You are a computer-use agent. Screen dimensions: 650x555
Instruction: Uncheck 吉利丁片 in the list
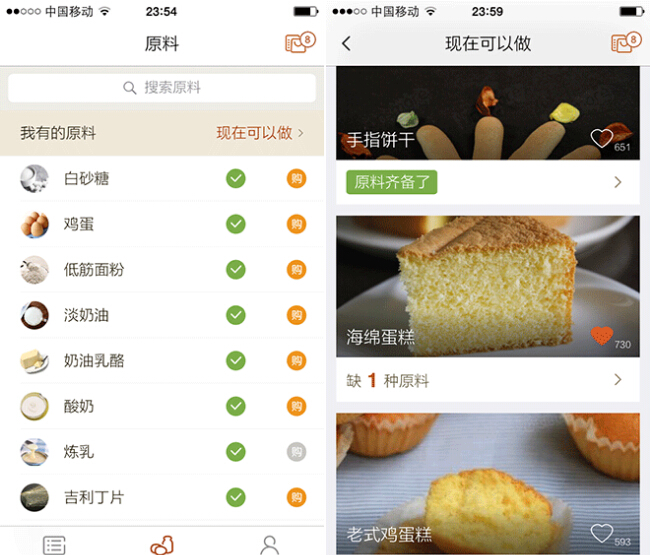[236, 497]
